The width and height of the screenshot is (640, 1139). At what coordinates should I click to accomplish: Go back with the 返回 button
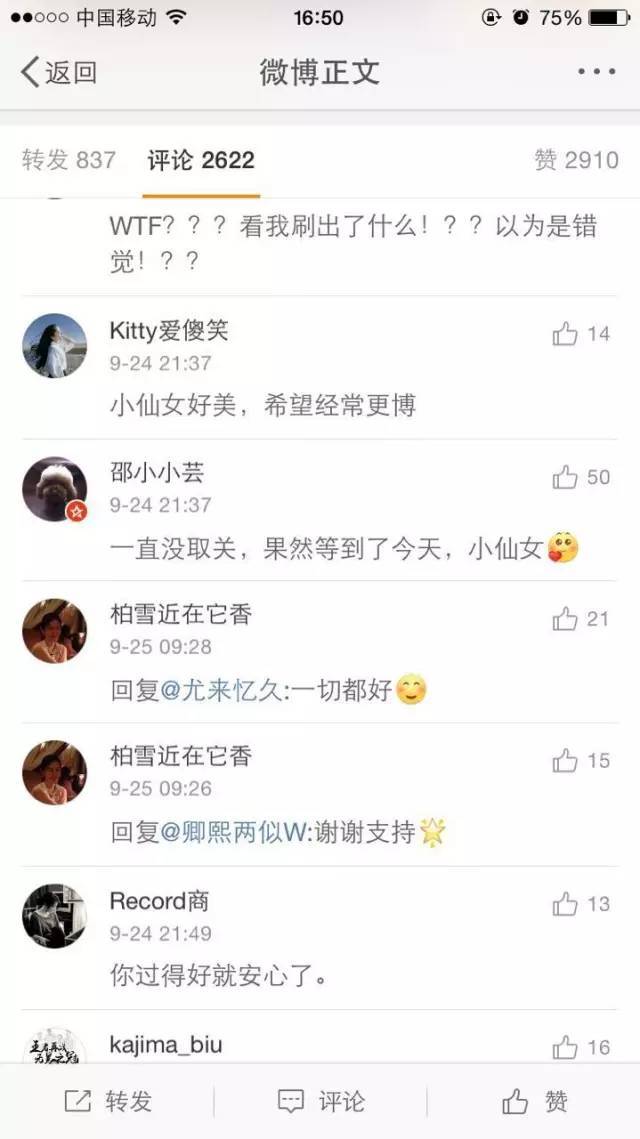click(x=60, y=72)
